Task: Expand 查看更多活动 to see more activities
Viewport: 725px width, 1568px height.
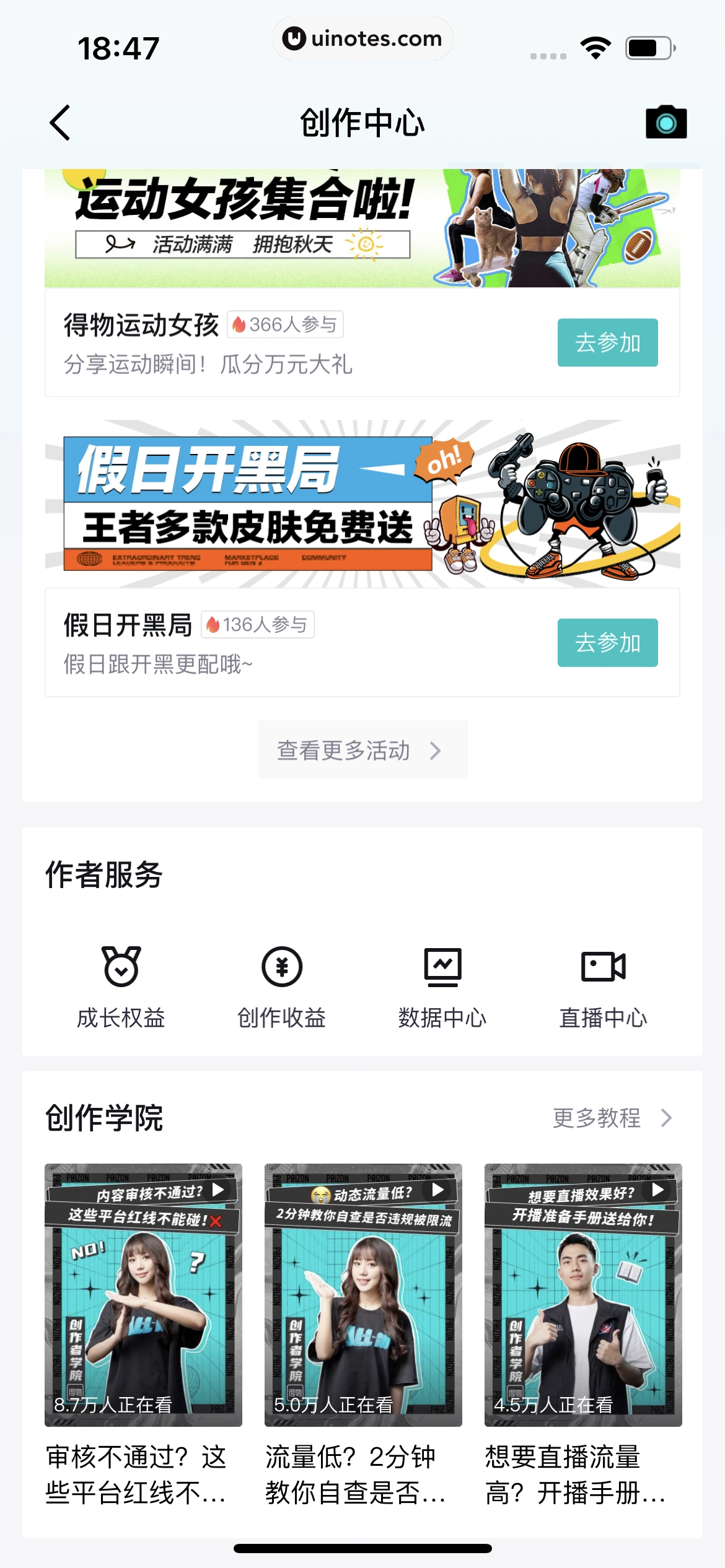Action: coord(343,749)
